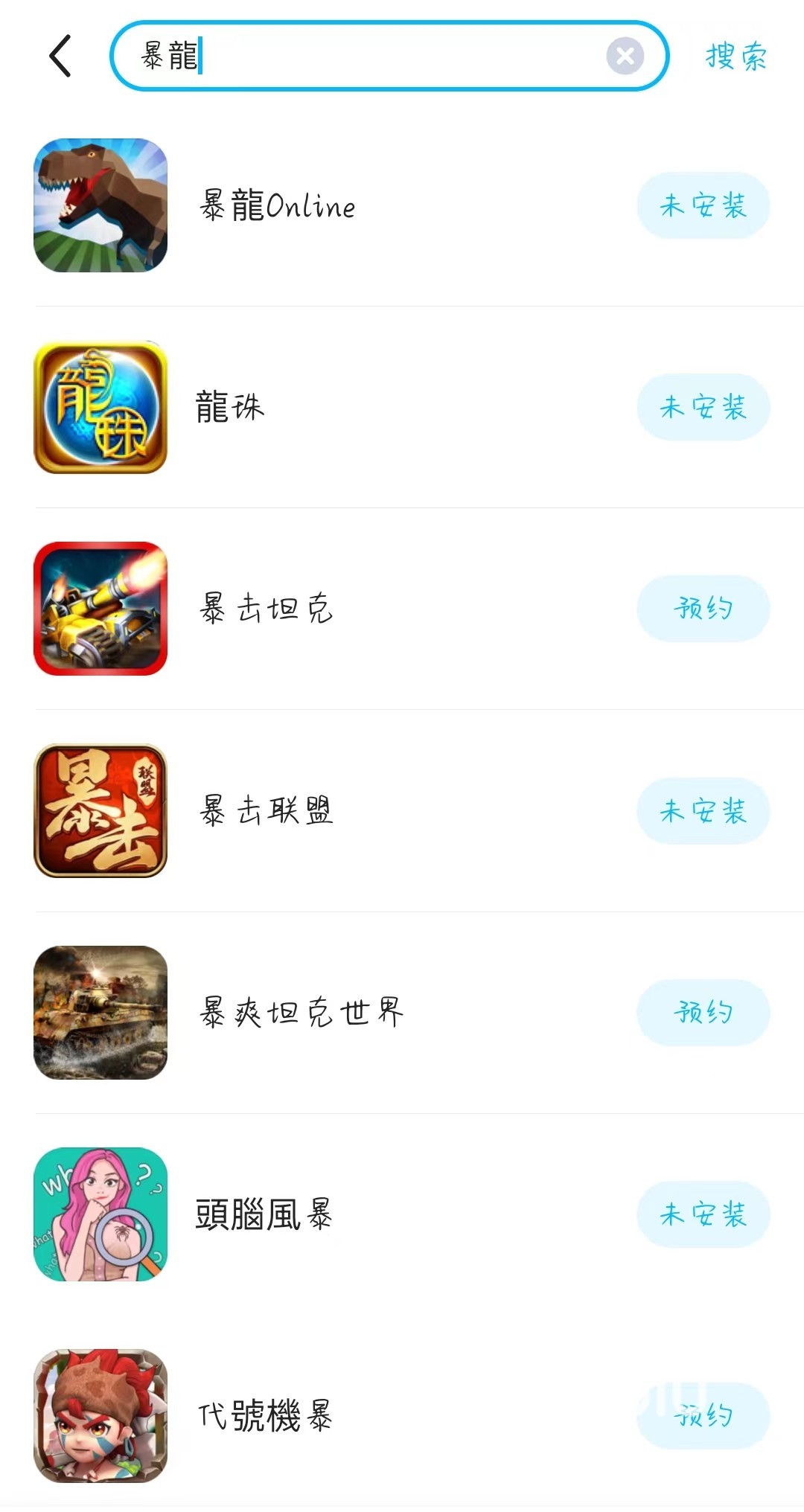Screen dimensions: 804x1512
Task: Tap 预约 for 暴爽坦克世界
Action: click(x=703, y=1013)
